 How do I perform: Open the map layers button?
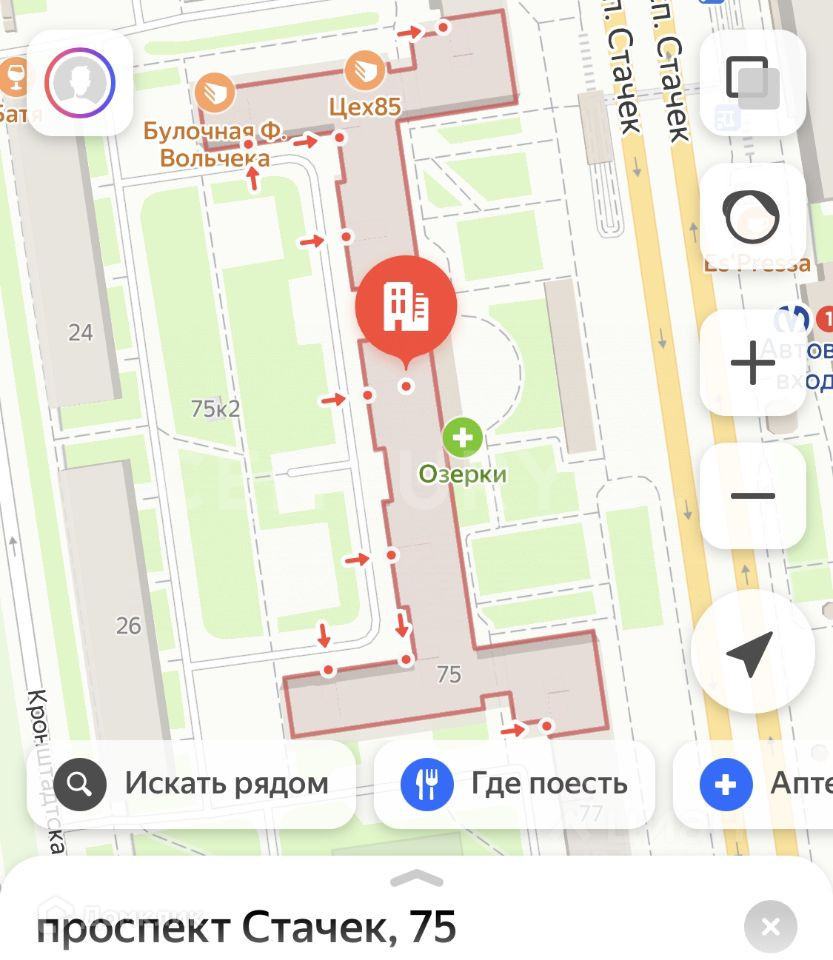(x=752, y=83)
